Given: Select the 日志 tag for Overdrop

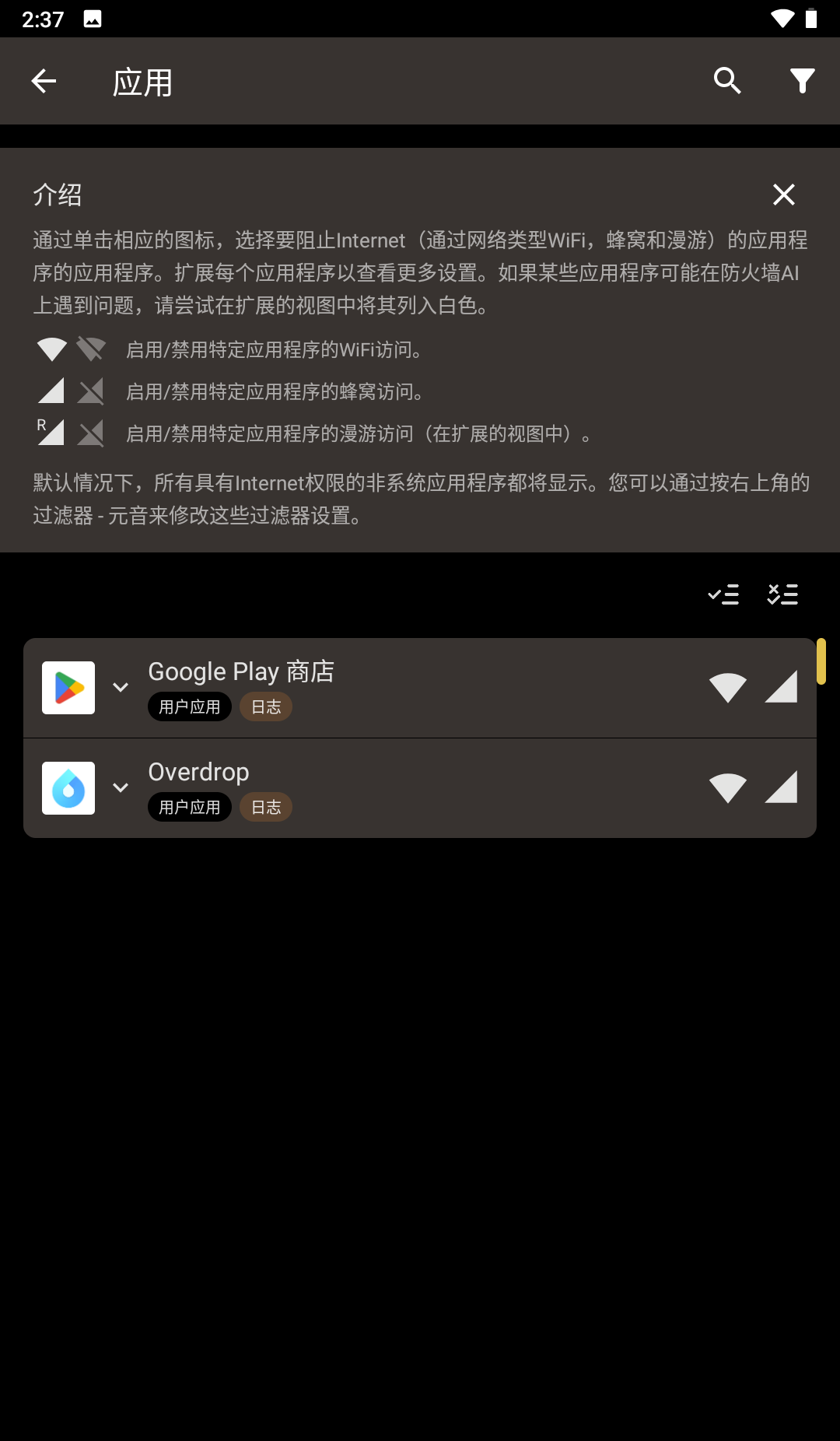Looking at the screenshot, I should [266, 807].
